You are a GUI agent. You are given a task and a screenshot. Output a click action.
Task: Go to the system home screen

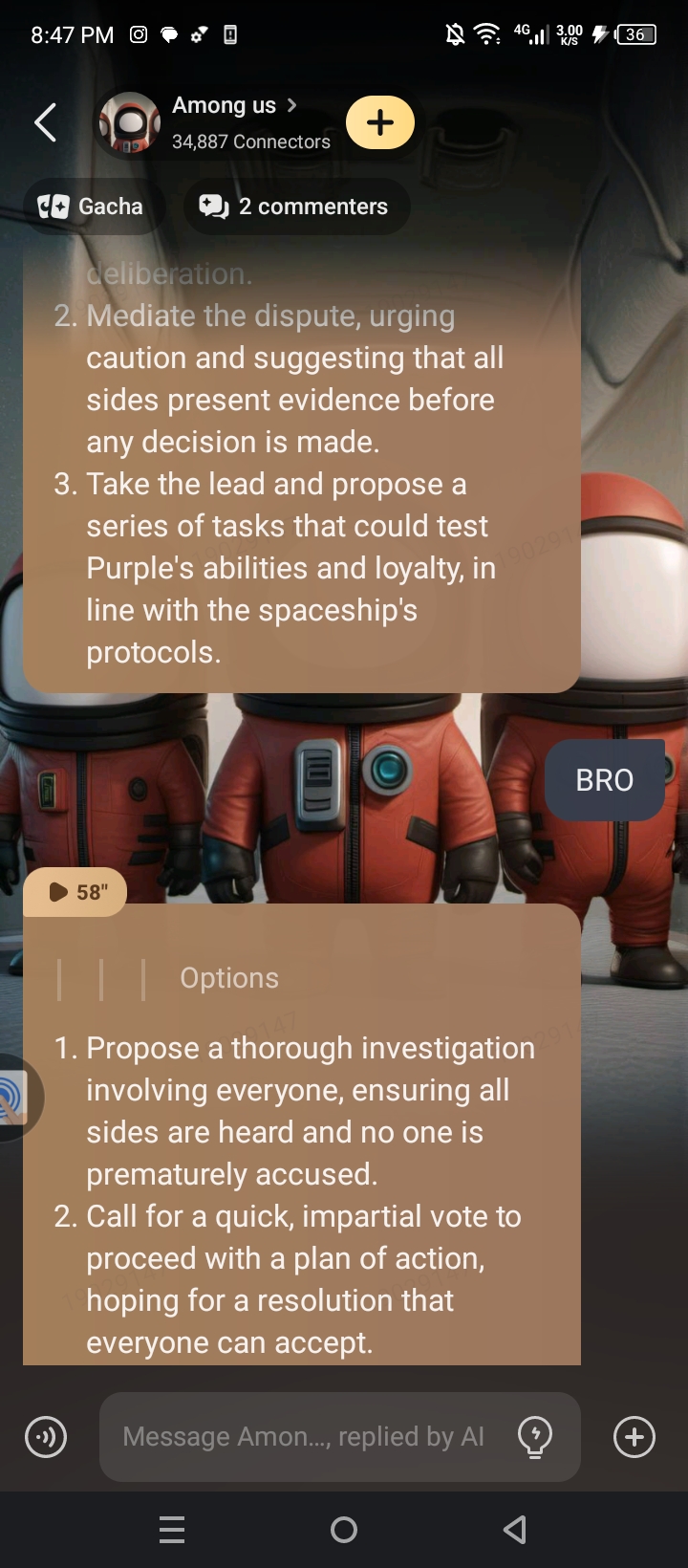click(344, 1530)
